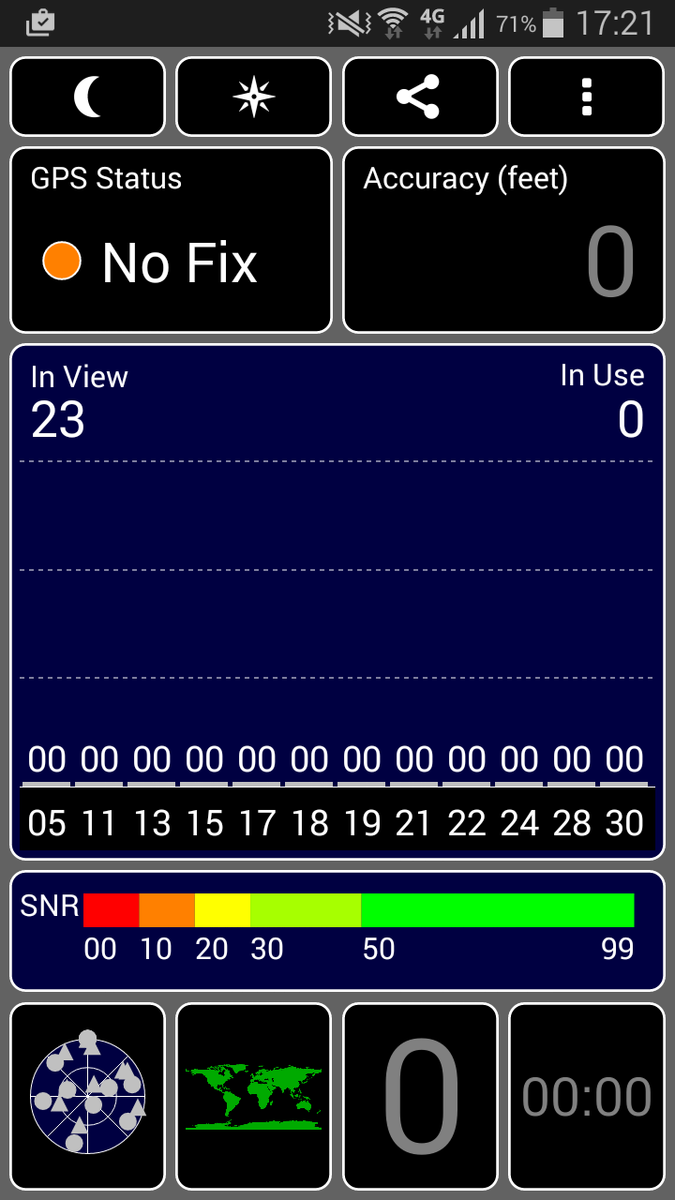Image resolution: width=675 pixels, height=1200 pixels.
Task: Open the compass view
Action: (x=253, y=97)
